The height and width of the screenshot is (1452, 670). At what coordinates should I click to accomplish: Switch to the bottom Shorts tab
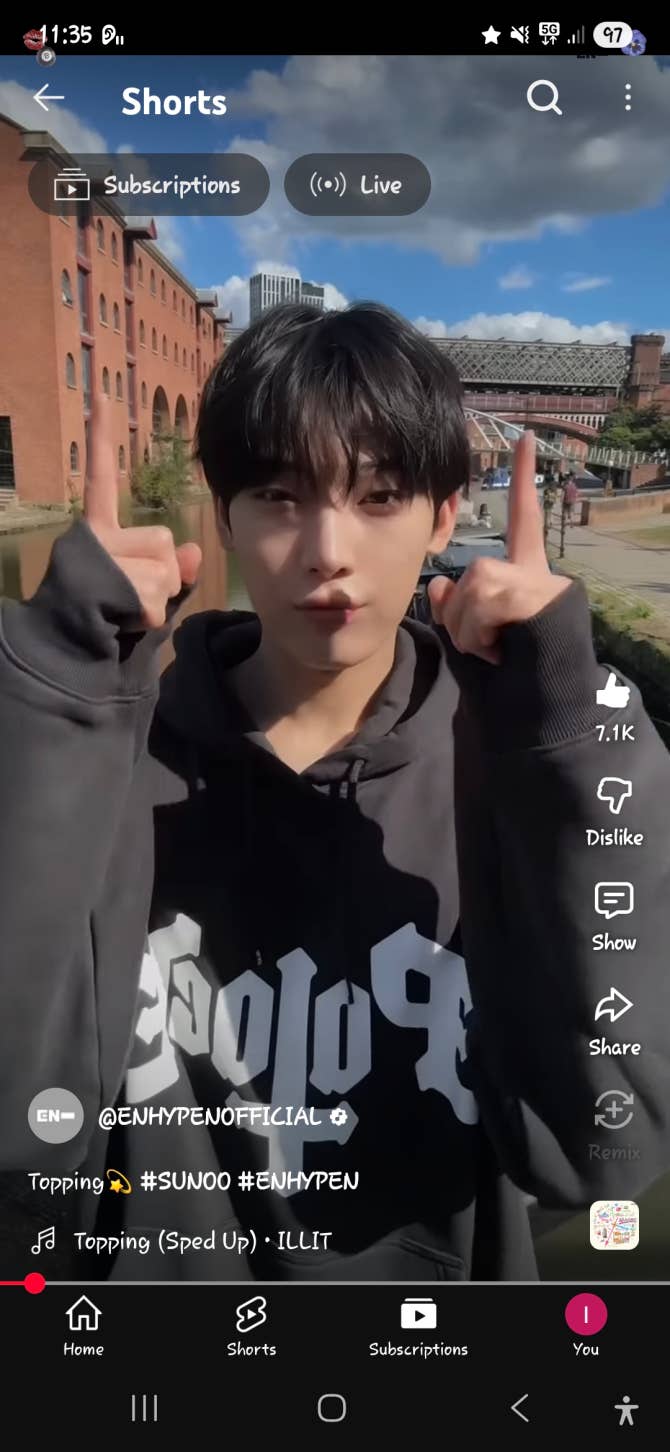tap(251, 1327)
